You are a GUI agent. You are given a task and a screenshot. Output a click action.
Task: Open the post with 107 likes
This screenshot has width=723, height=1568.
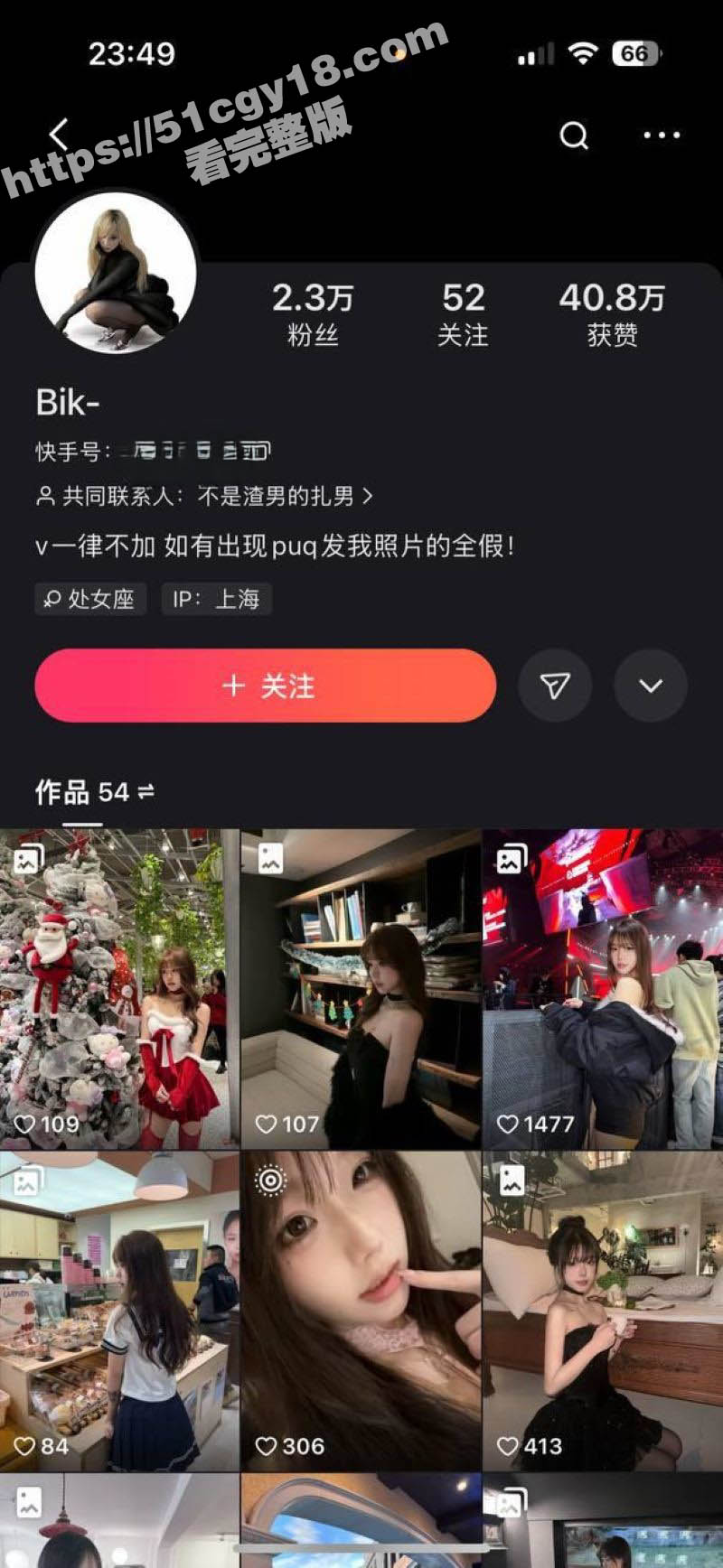click(361, 989)
